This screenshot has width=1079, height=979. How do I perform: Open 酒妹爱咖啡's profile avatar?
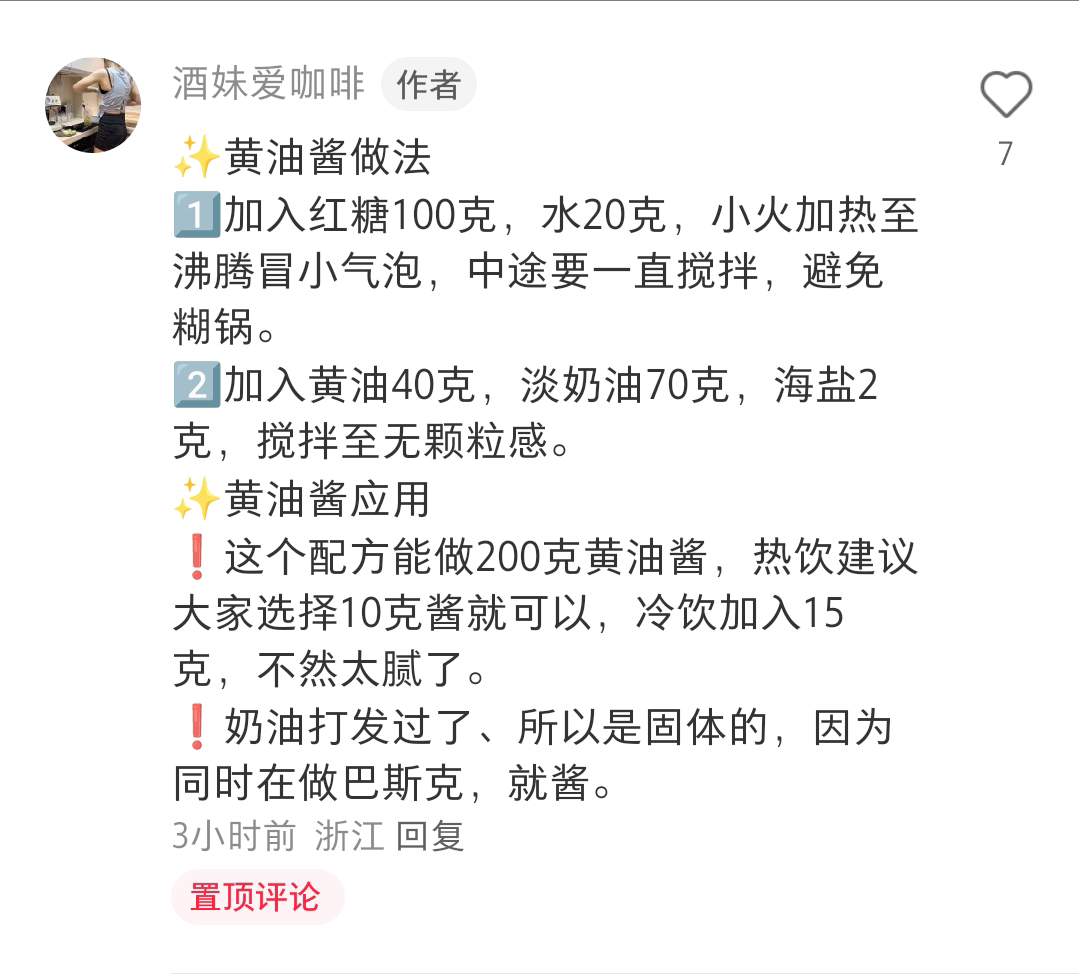pos(92,104)
